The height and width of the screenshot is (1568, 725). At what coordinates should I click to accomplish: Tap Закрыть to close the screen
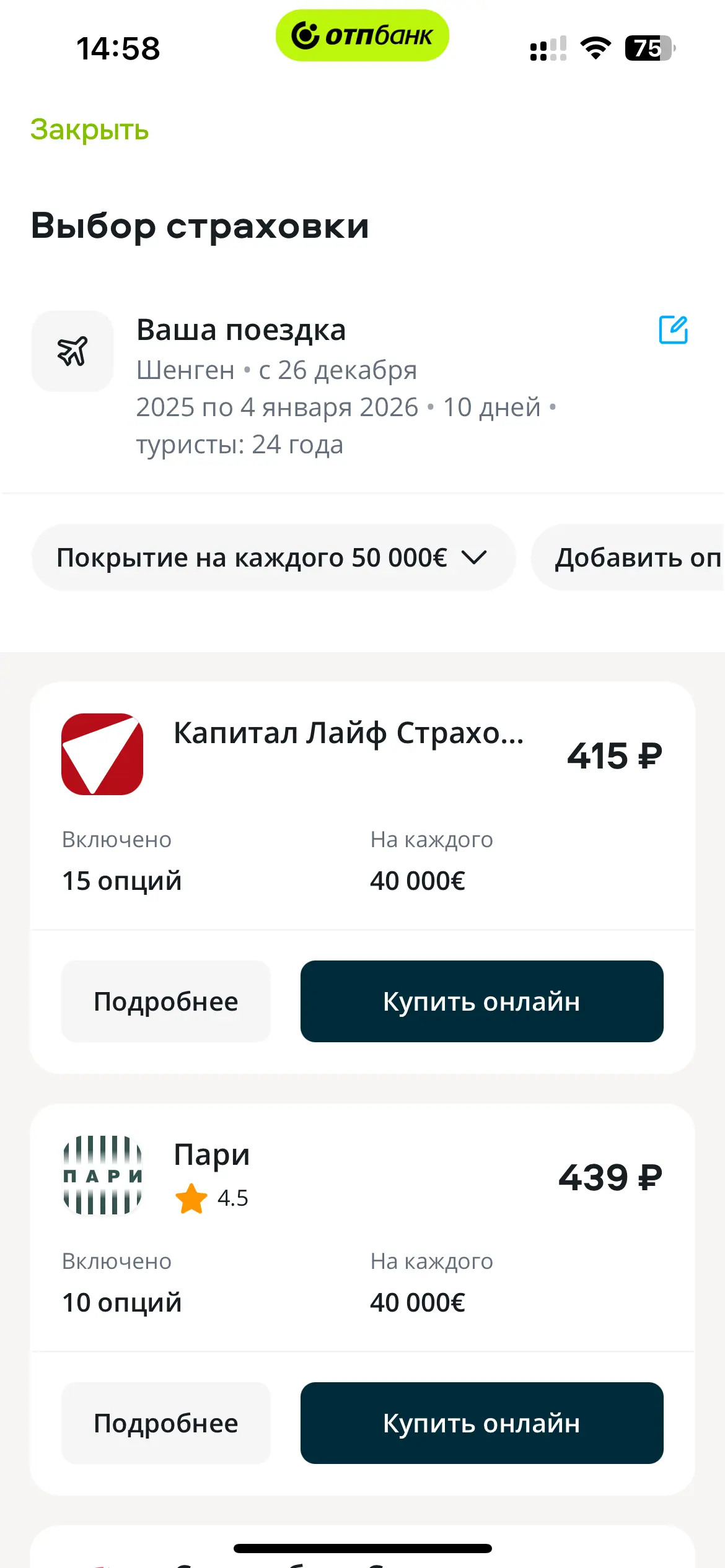coord(90,129)
